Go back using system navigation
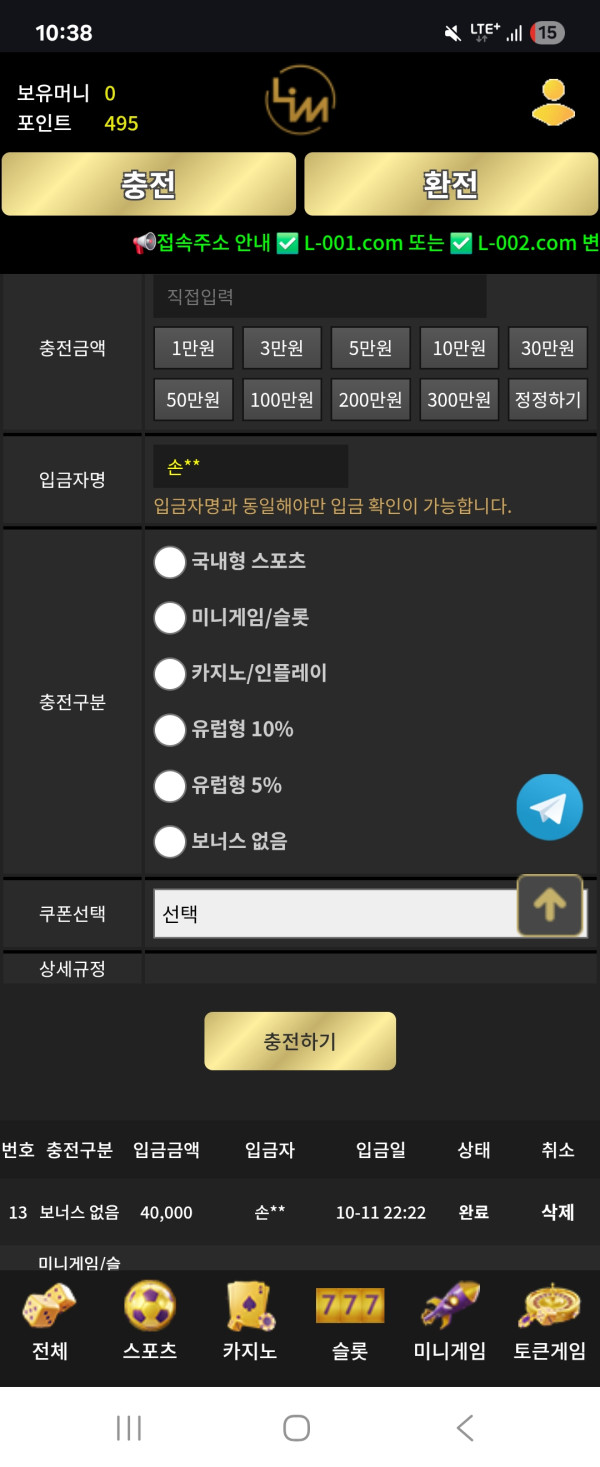Image resolution: width=600 pixels, height=1467 pixels. 465,1428
